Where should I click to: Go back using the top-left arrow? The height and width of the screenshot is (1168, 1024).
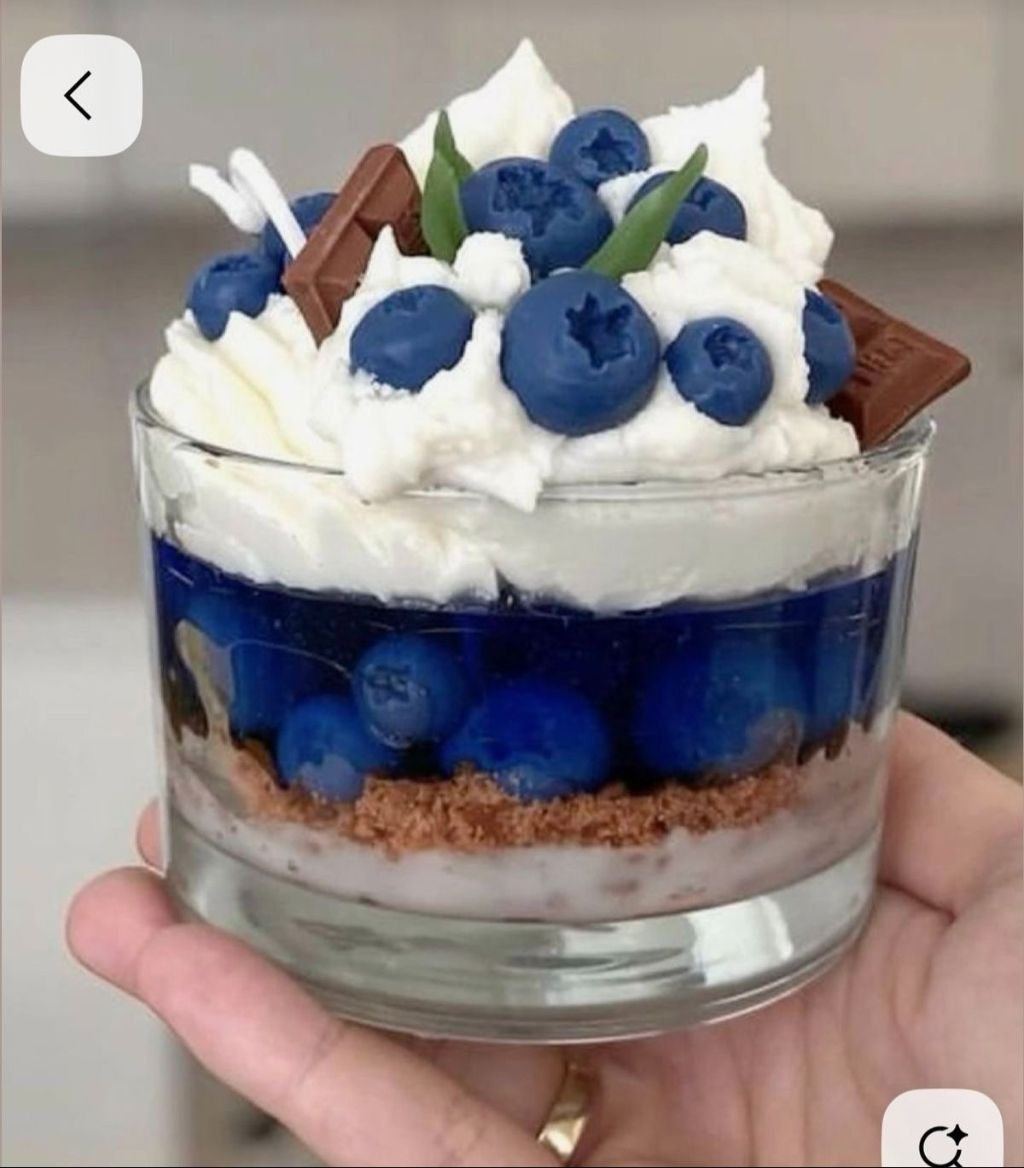(x=80, y=96)
